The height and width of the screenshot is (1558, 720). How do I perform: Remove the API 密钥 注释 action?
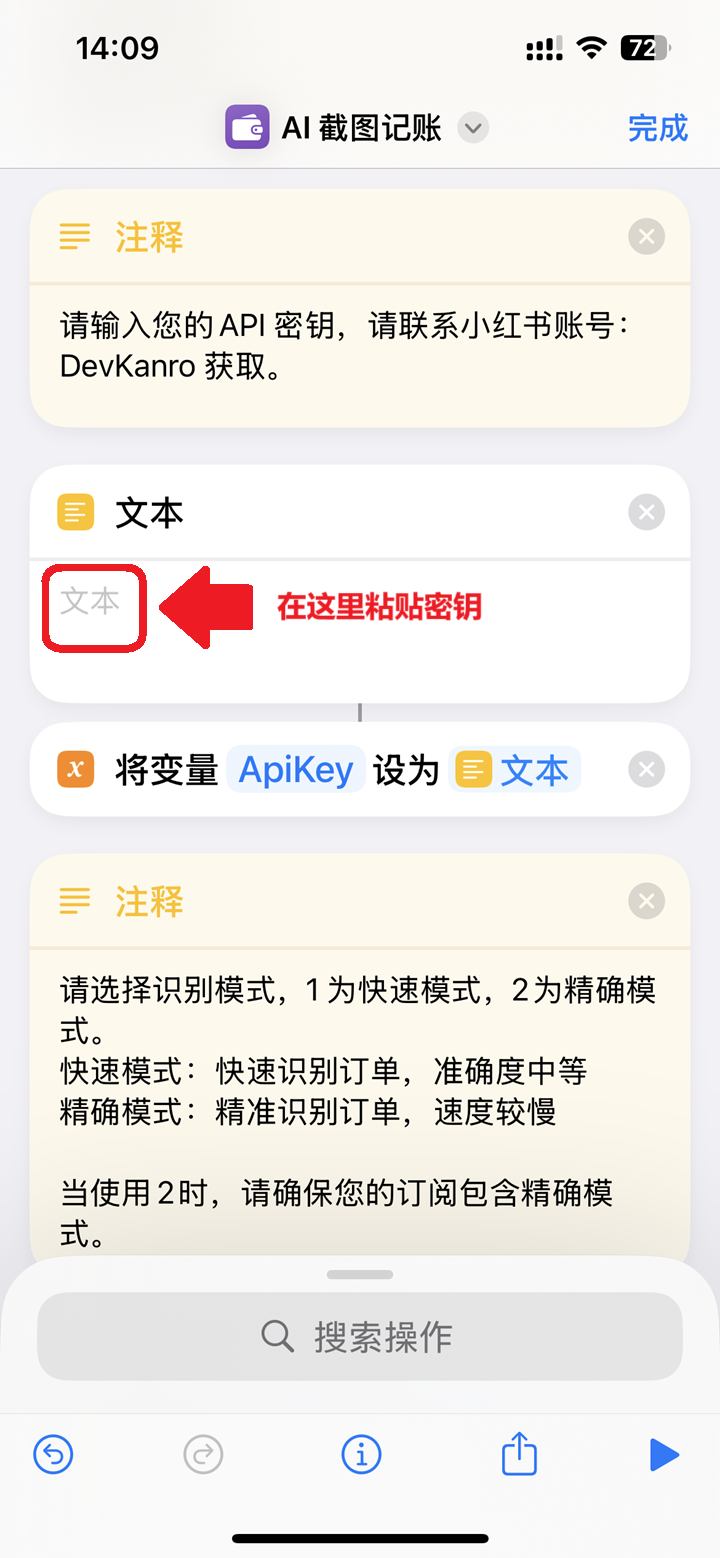pos(646,237)
